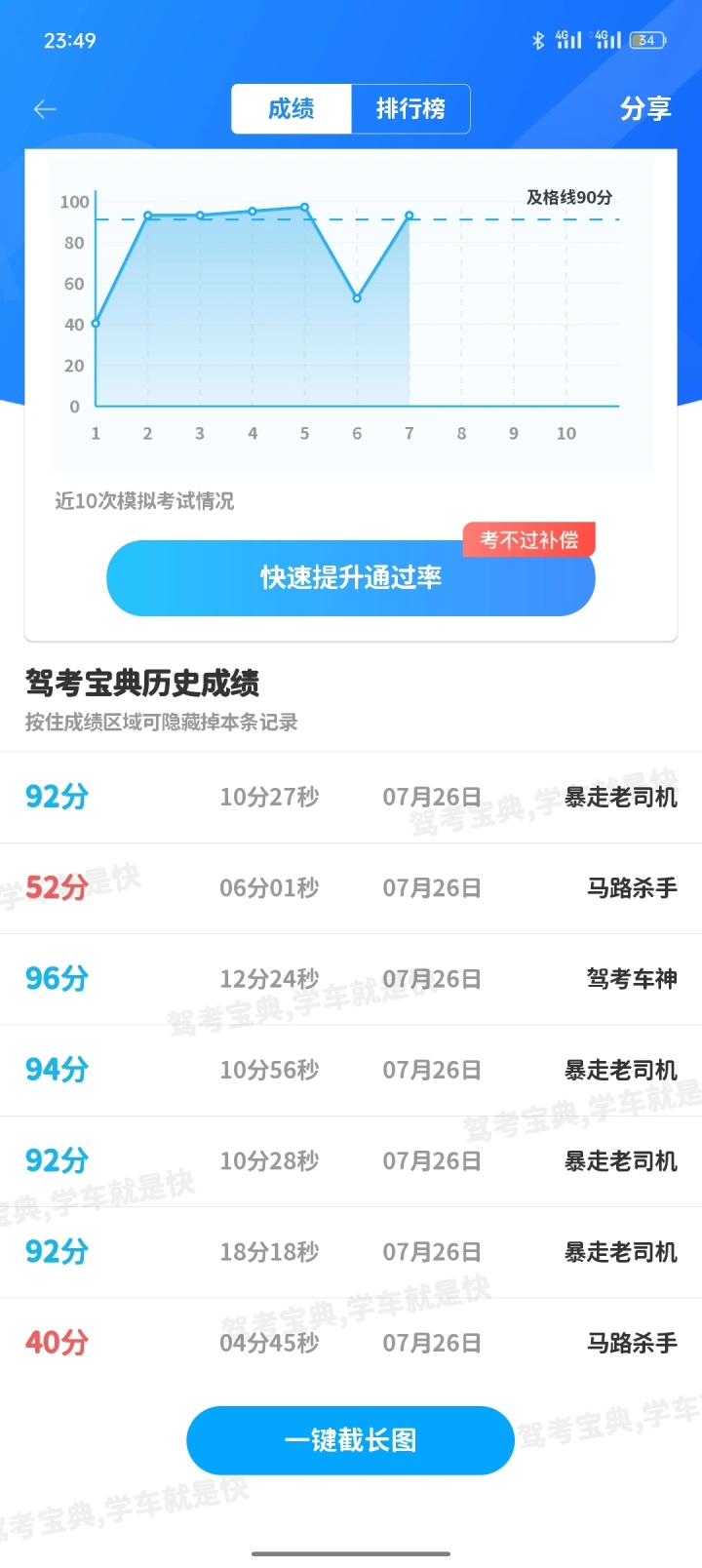Go back using the arrow icon
Screen dimensions: 702x1568
45,109
